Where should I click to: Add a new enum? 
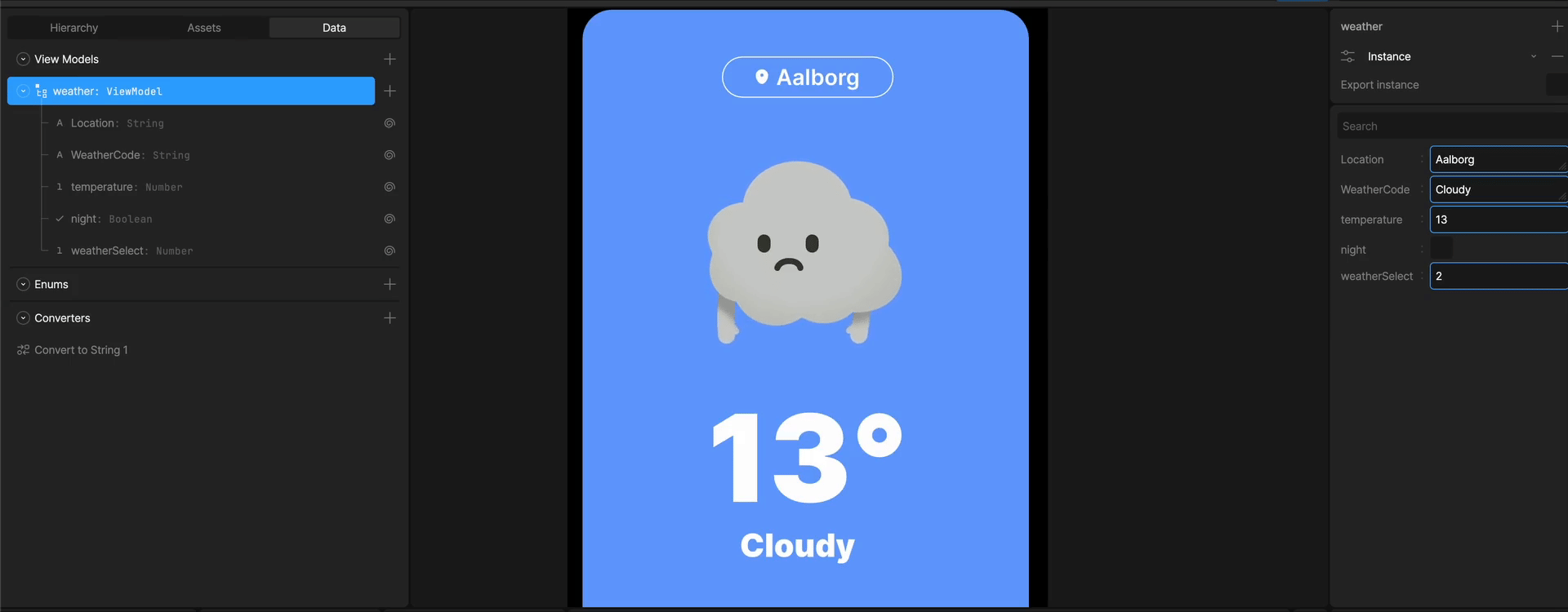pos(390,284)
